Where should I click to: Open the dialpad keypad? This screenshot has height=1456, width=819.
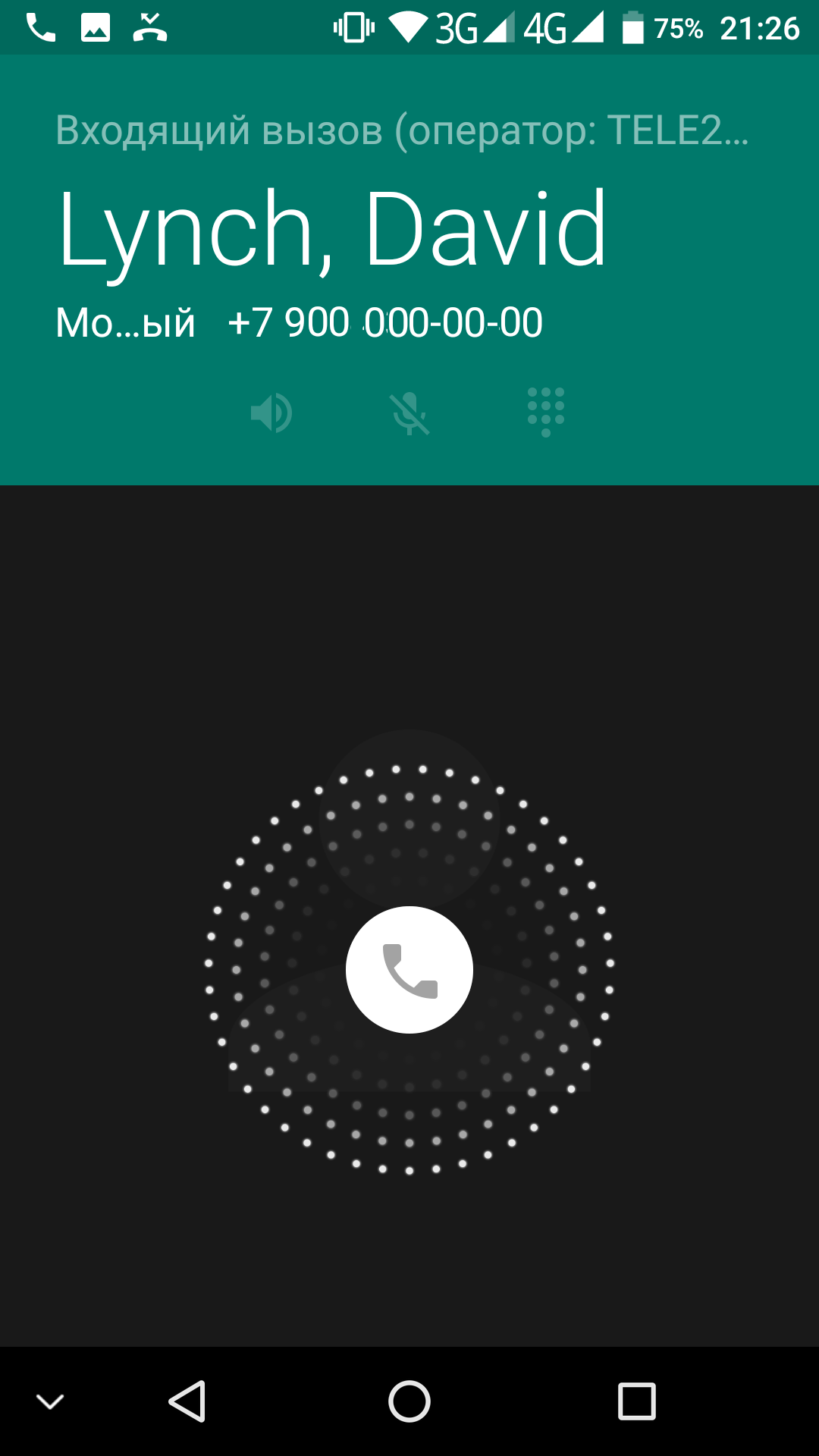(x=546, y=412)
